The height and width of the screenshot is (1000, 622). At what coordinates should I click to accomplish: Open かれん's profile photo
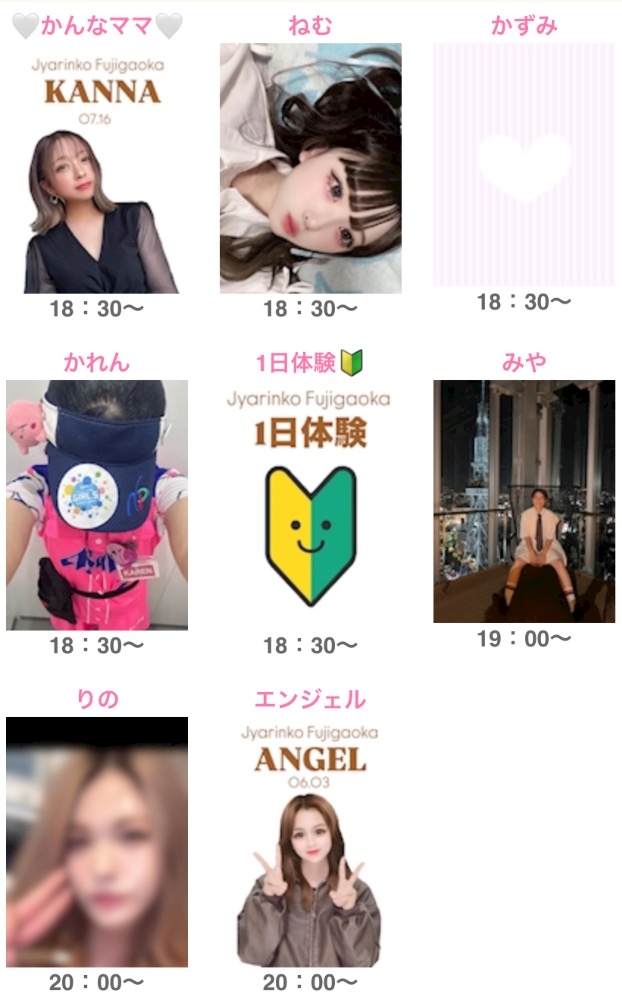pyautogui.click(x=97, y=505)
